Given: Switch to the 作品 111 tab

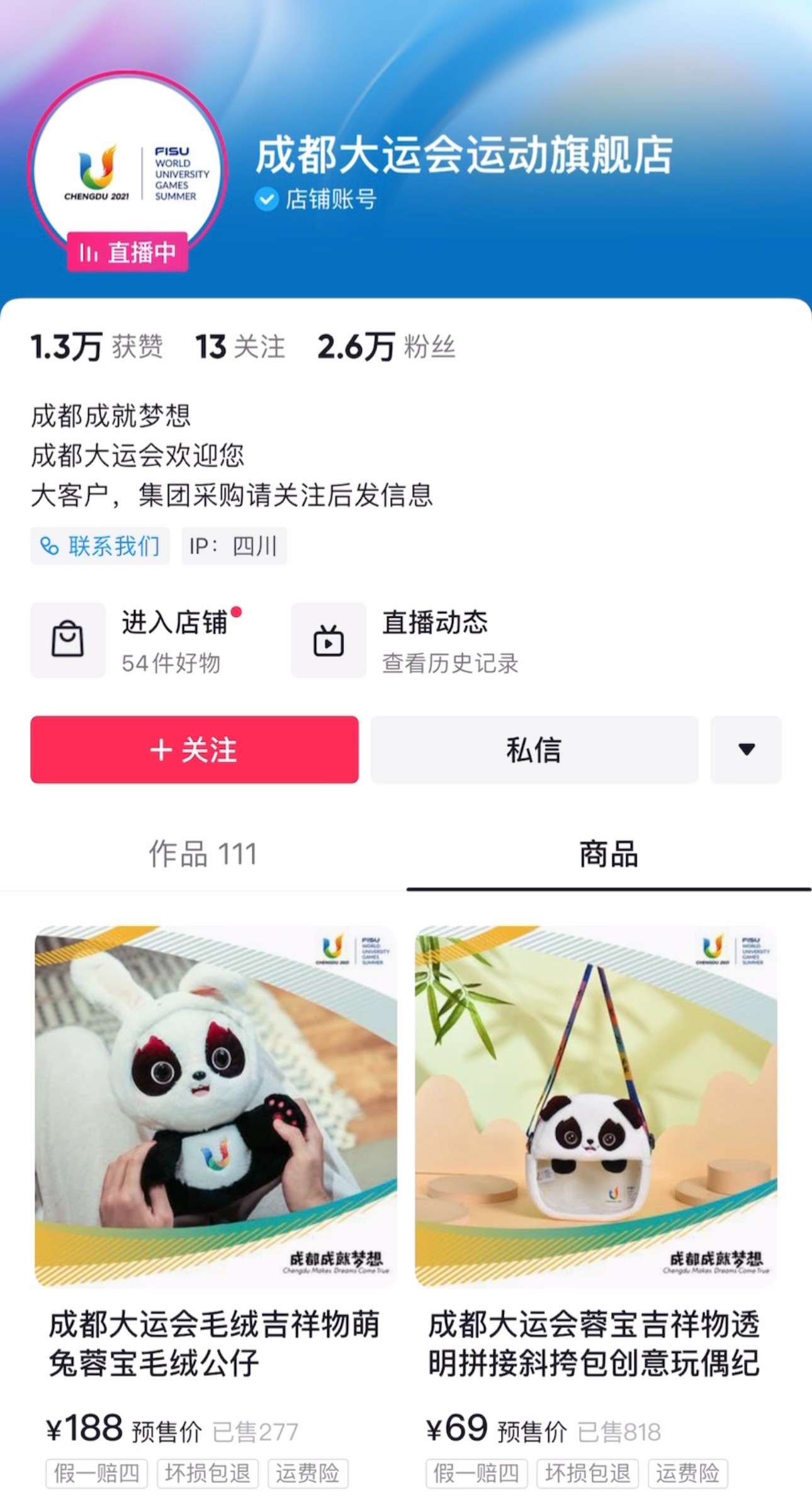Looking at the screenshot, I should pyautogui.click(x=203, y=854).
